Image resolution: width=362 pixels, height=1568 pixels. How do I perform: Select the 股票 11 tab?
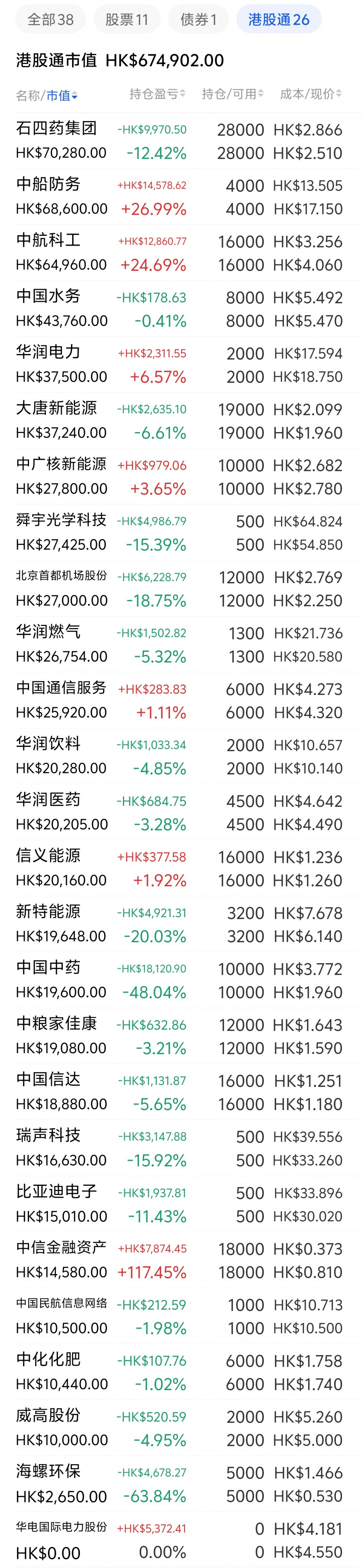pyautogui.click(x=127, y=19)
